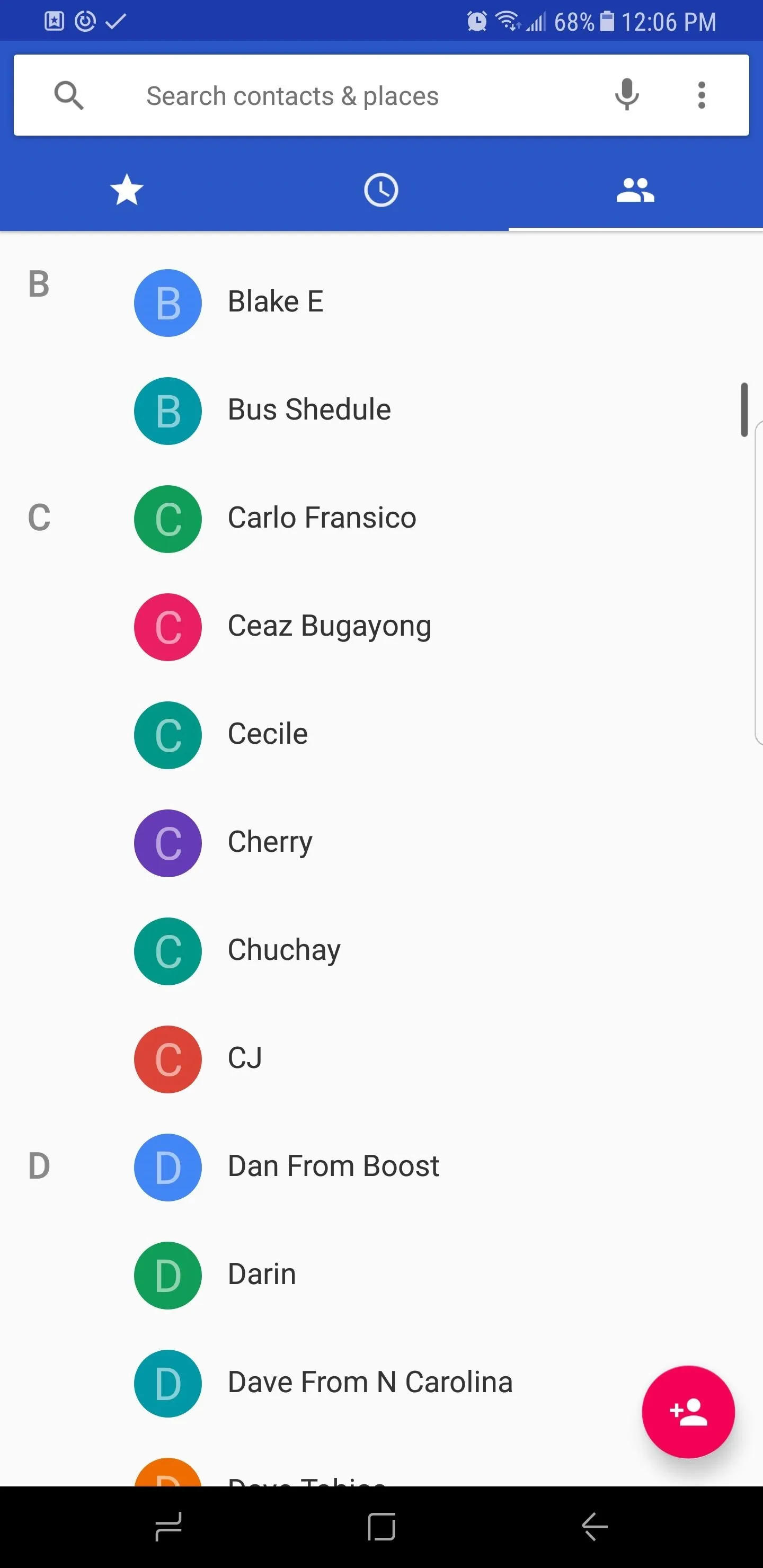Select the contacts people tab

(x=635, y=190)
